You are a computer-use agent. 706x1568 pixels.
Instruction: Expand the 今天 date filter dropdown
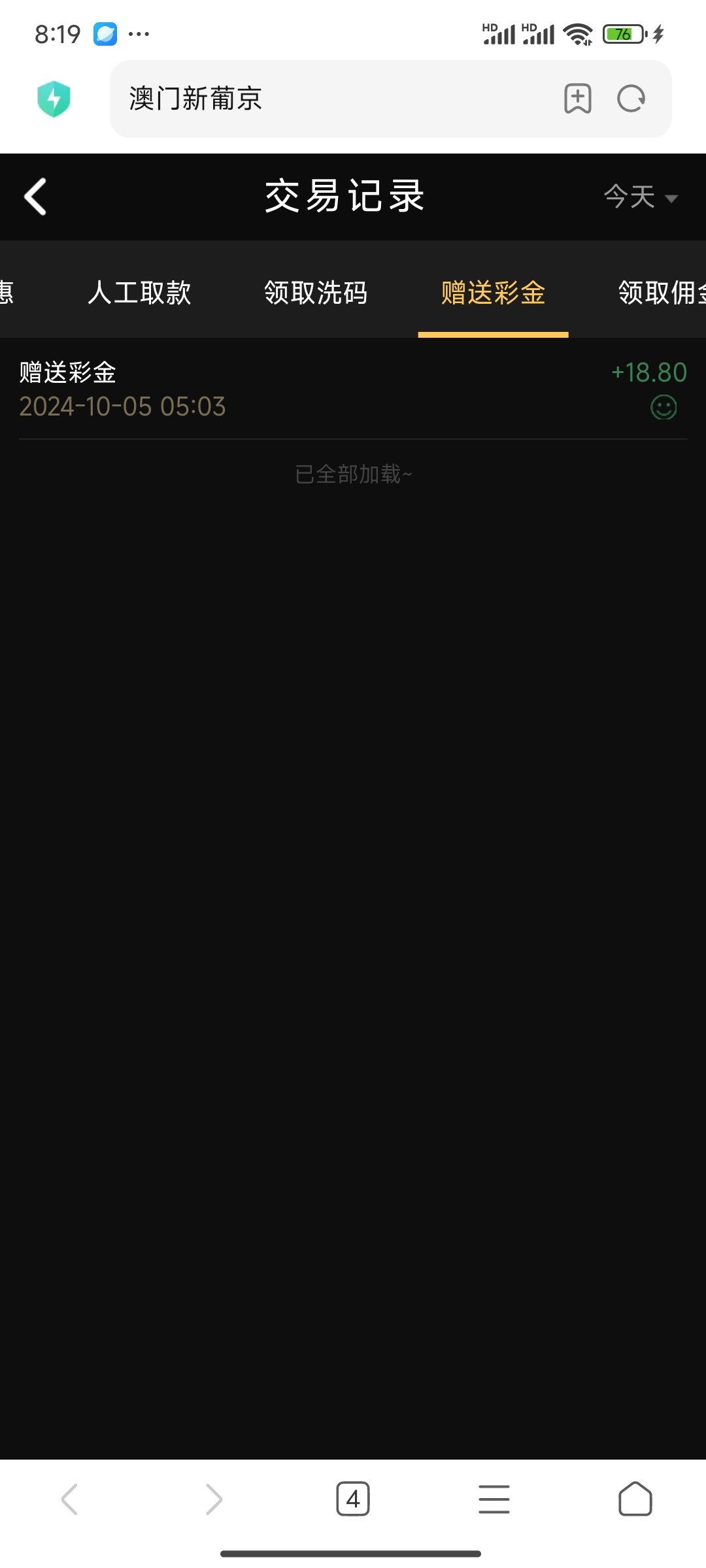pos(641,197)
